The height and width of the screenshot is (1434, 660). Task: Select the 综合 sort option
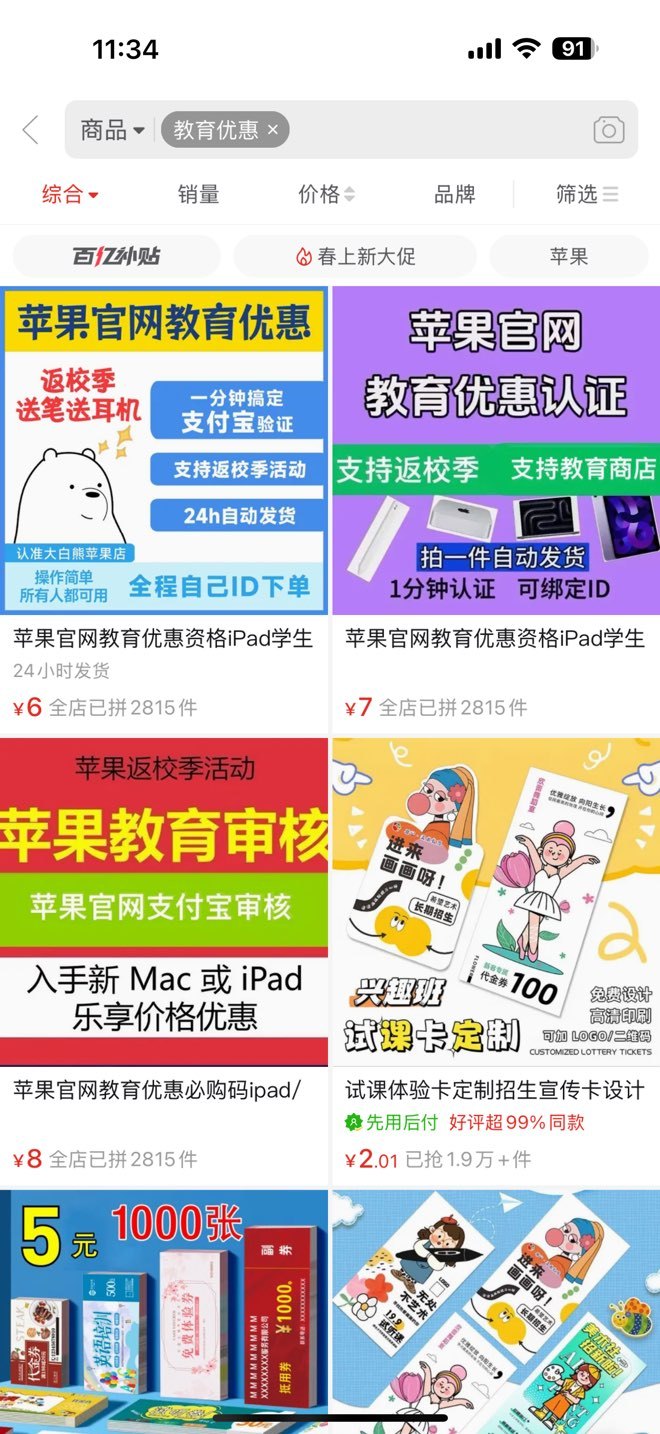click(x=70, y=194)
